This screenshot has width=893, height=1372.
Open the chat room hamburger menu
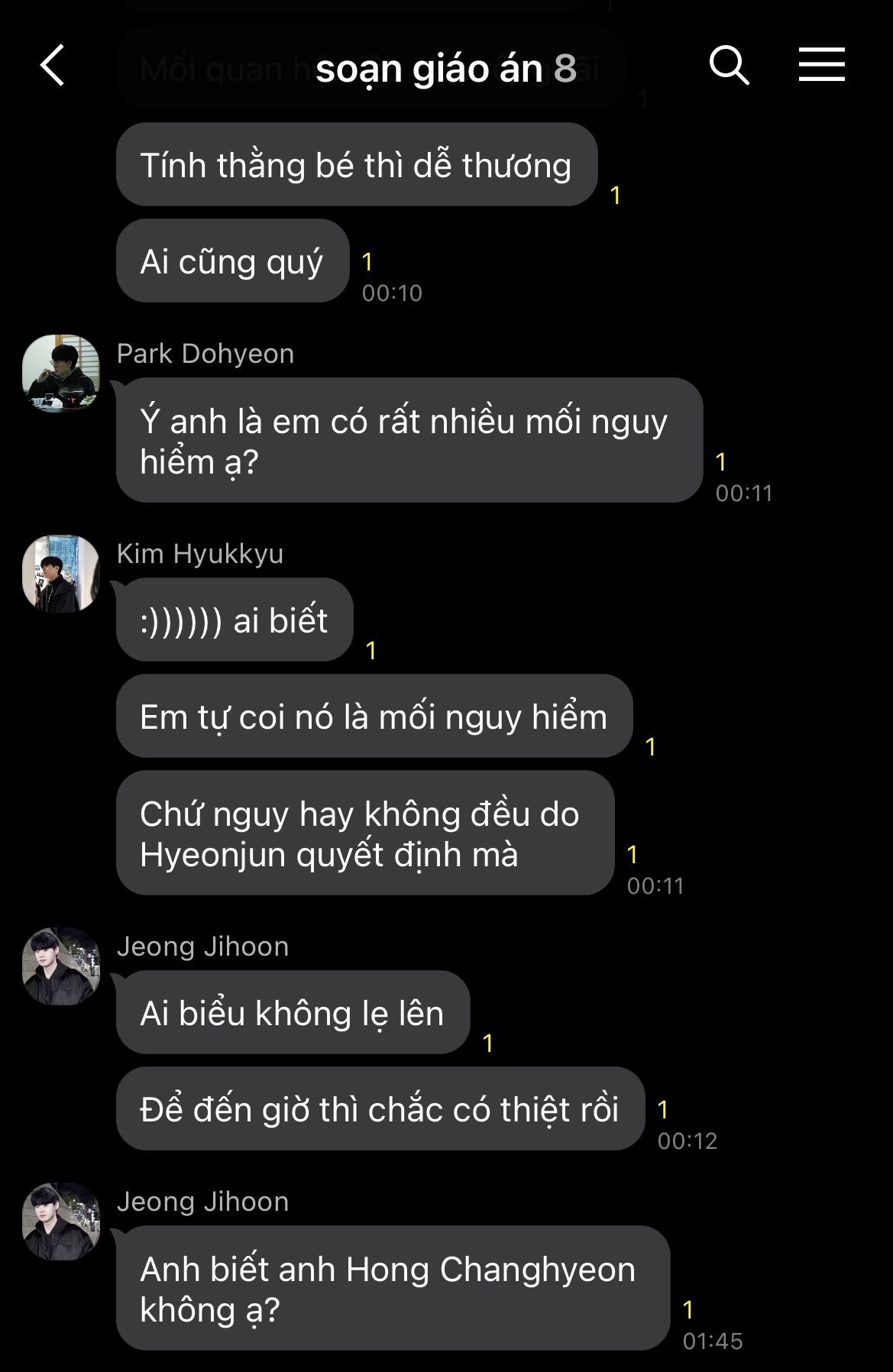click(x=821, y=65)
